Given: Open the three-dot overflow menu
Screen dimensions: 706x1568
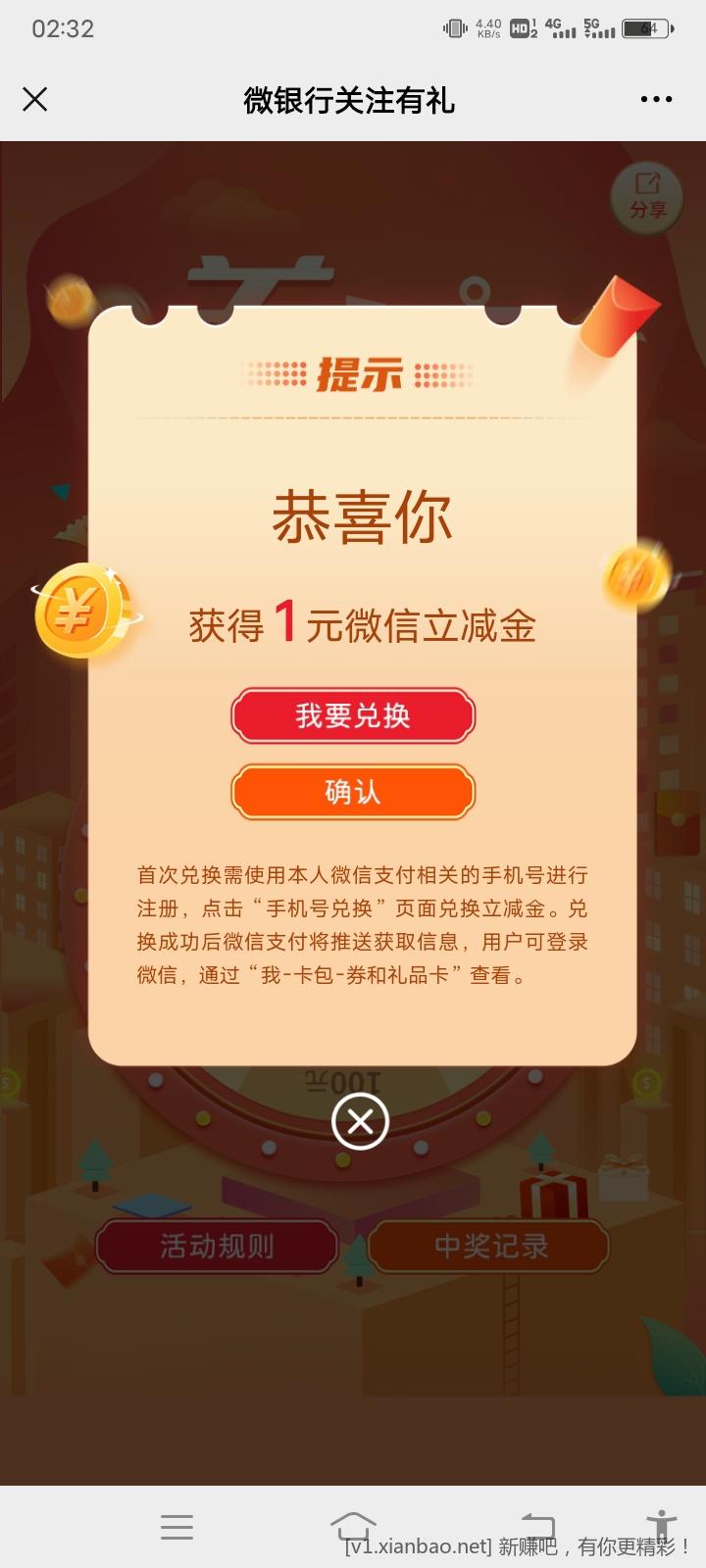Looking at the screenshot, I should point(656,99).
